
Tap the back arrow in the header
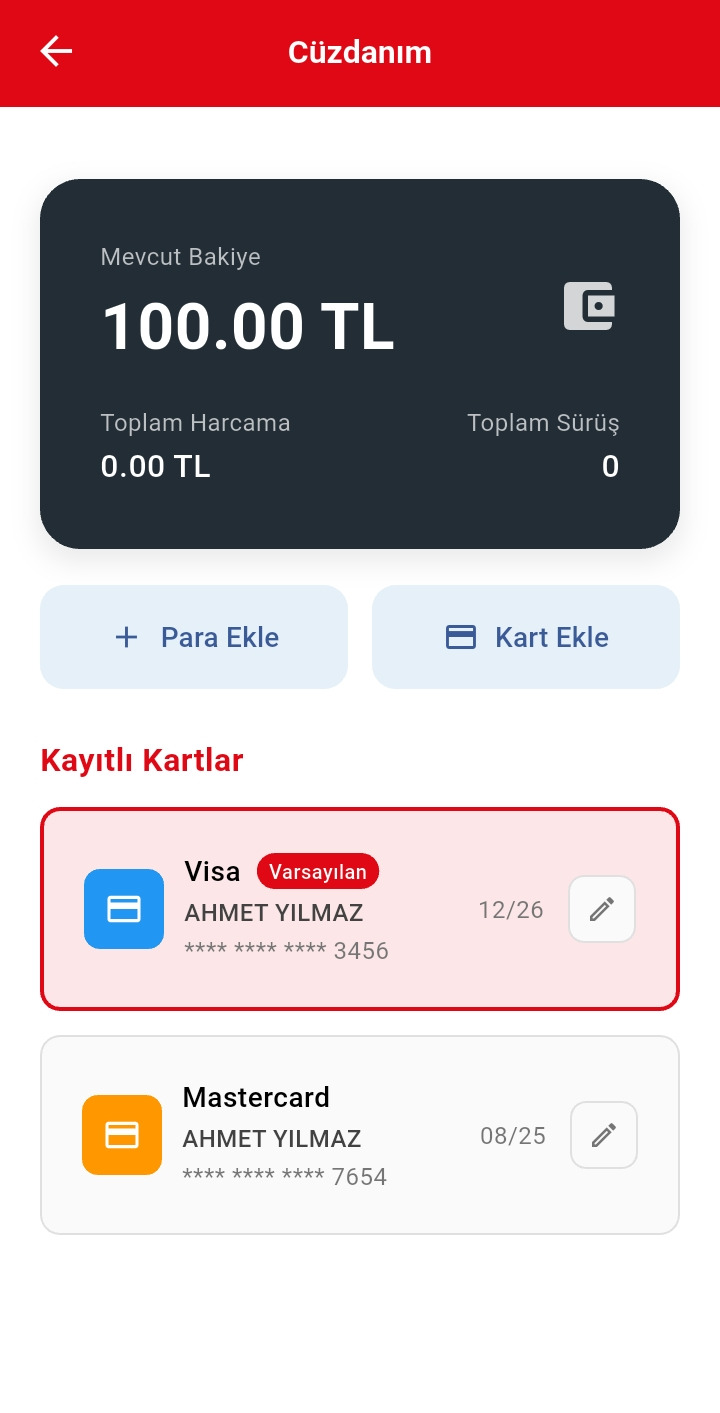[x=56, y=51]
